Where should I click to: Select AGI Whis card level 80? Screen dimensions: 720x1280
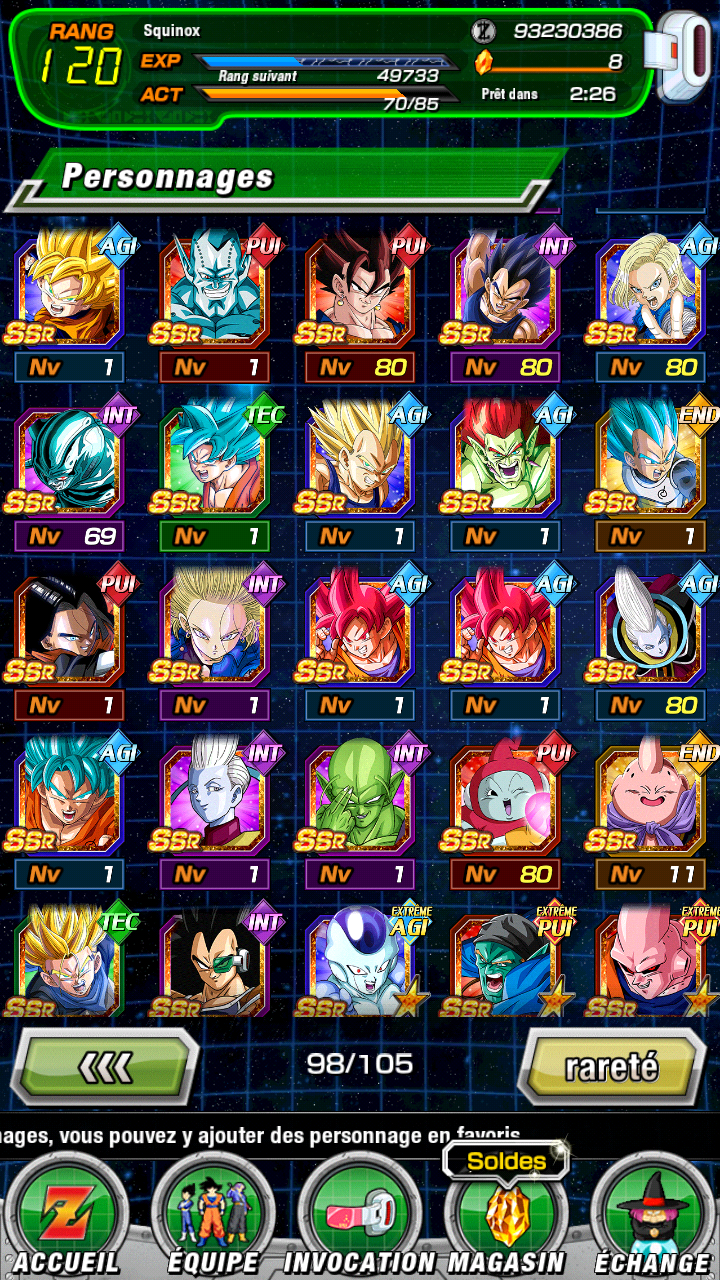(x=650, y=630)
